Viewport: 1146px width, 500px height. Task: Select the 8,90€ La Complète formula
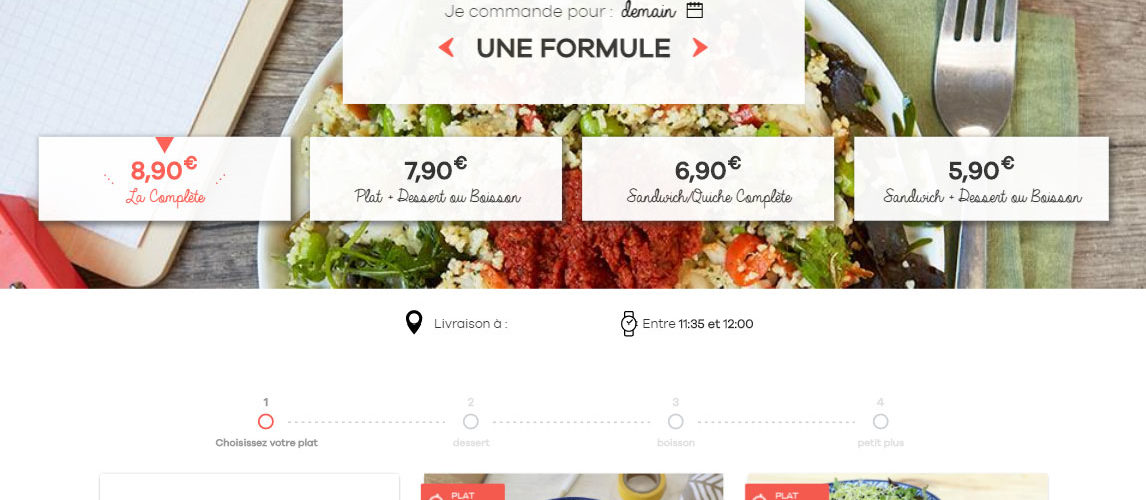point(165,179)
